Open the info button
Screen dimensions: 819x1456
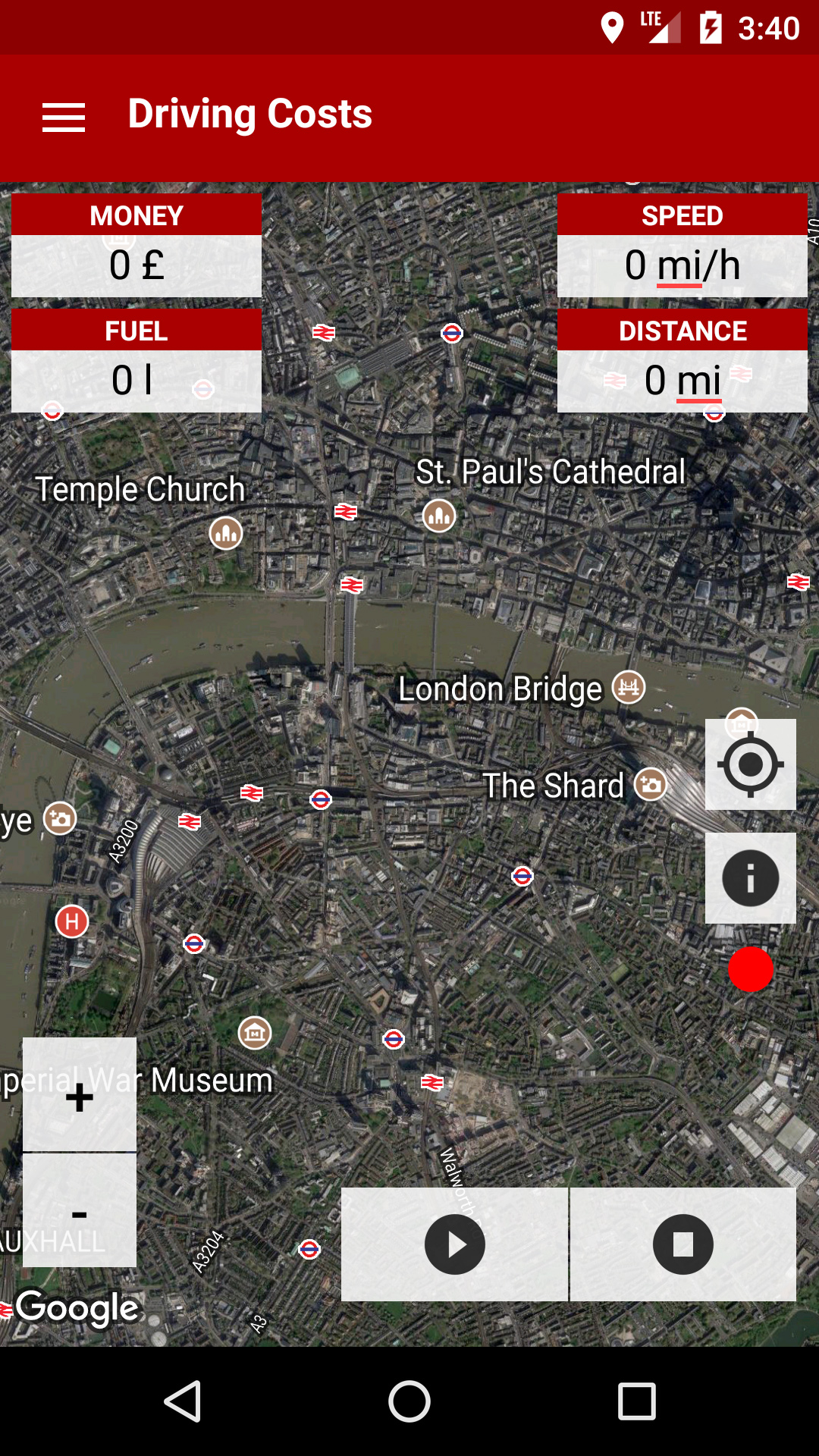tap(751, 878)
